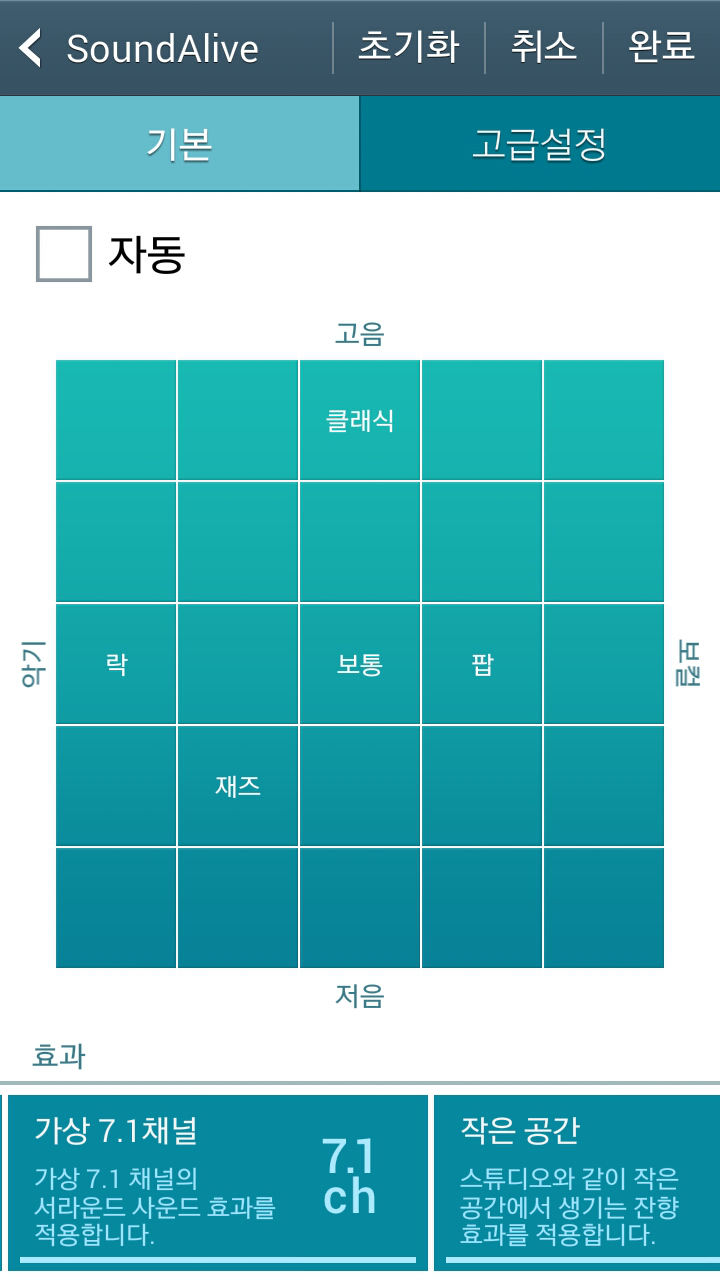720x1280 pixels.
Task: Switch to the 고급설정 tab
Action: coord(539,144)
